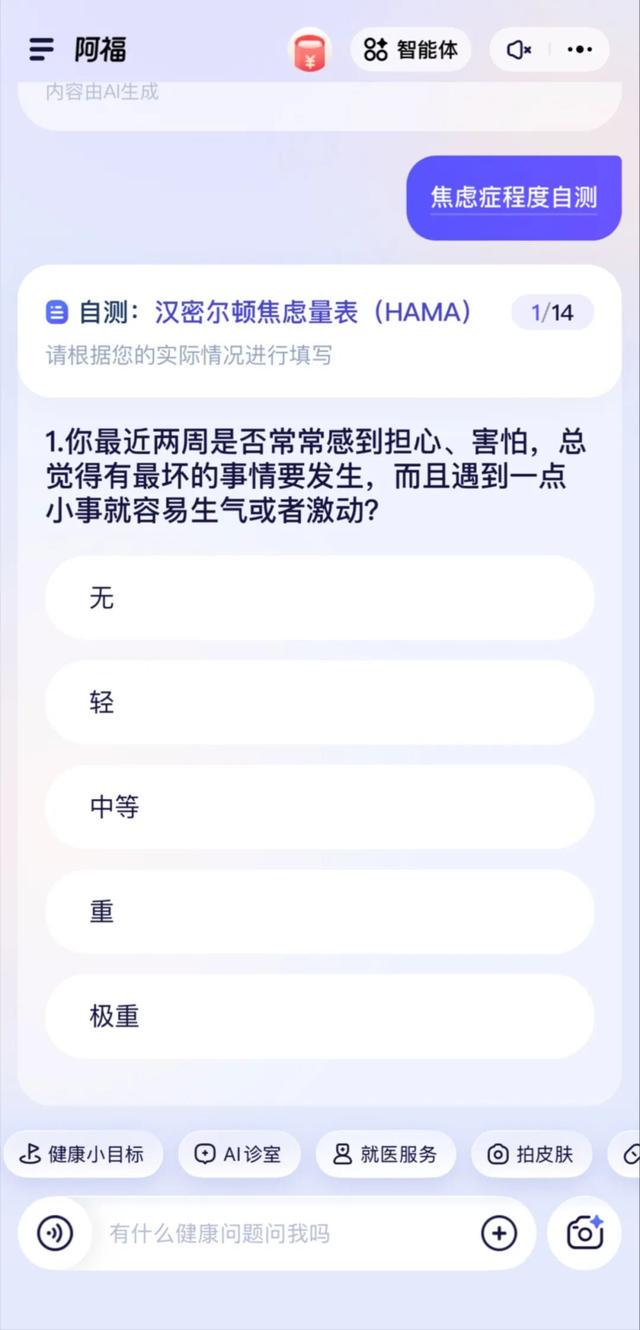The image size is (640, 1330).
Task: Open the three-dot more options
Action: 580,49
